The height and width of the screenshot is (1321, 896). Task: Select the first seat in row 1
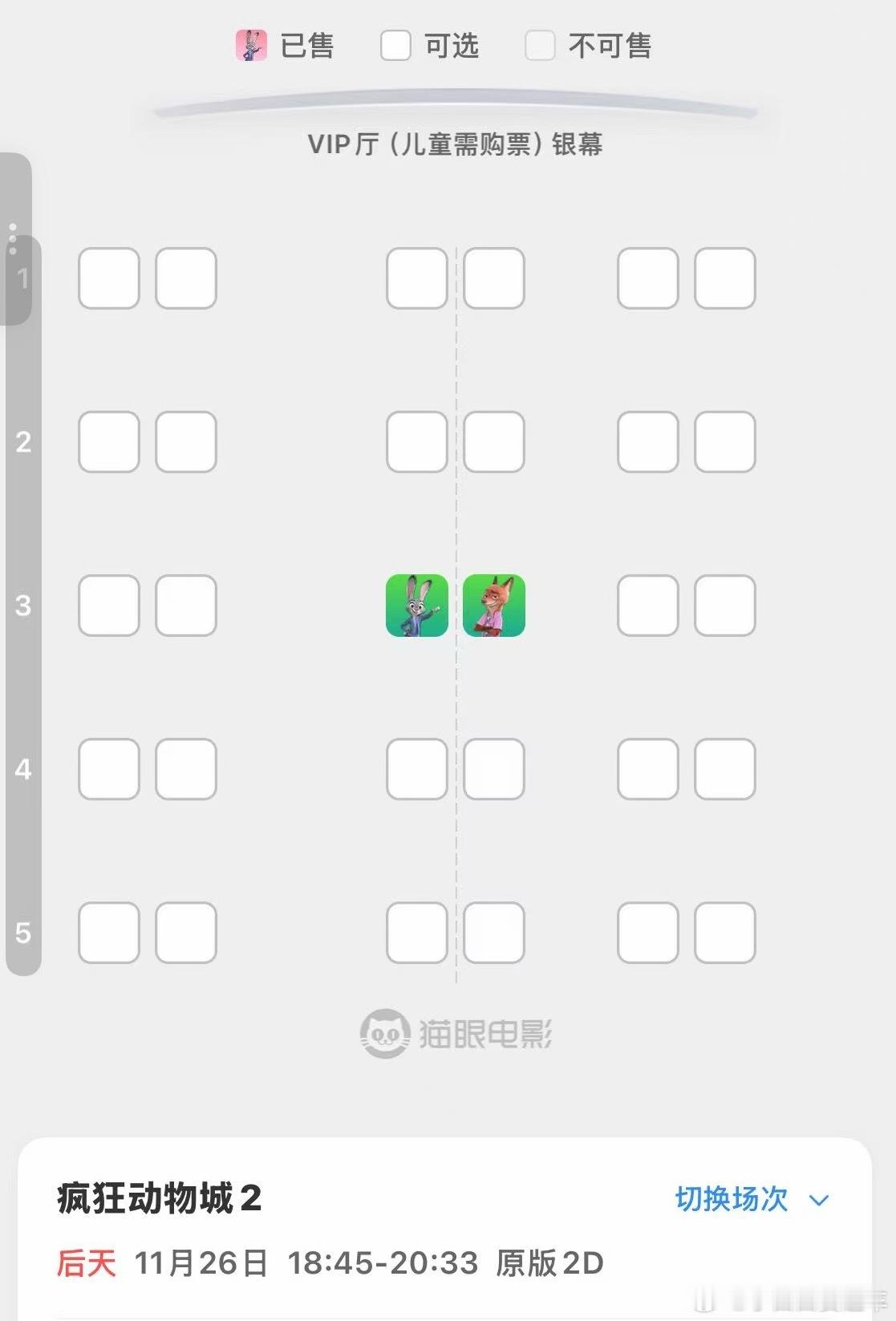[x=109, y=278]
